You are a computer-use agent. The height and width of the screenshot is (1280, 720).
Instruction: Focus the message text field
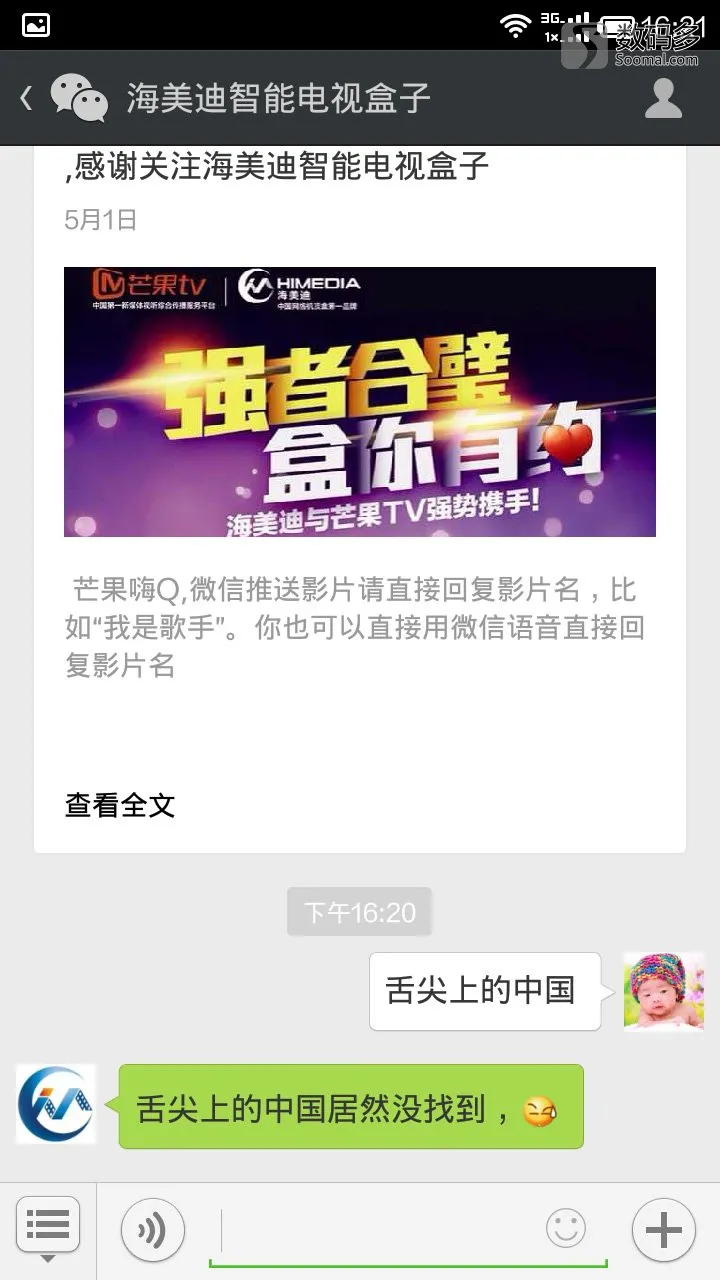pyautogui.click(x=380, y=1230)
